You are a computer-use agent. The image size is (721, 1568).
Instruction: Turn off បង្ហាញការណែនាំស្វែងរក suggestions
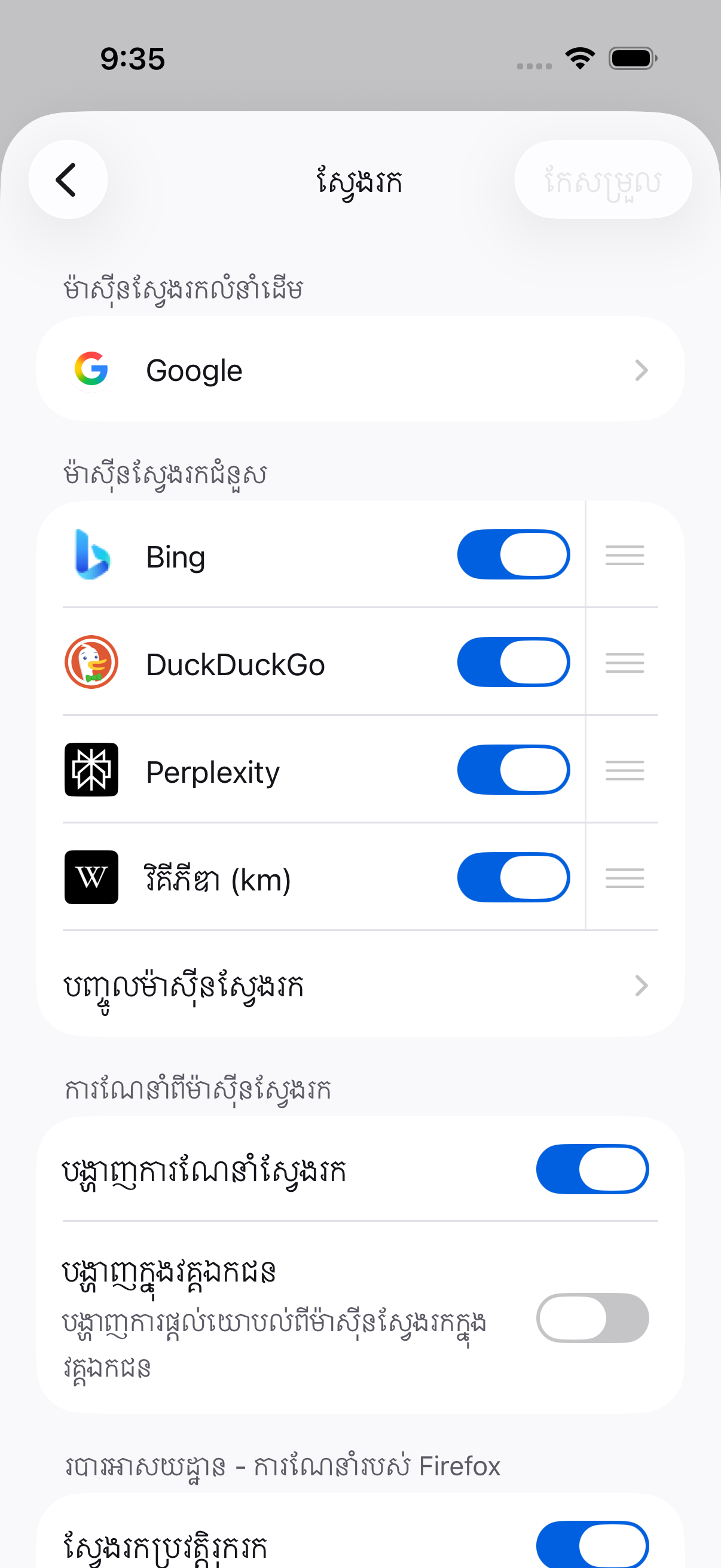(x=591, y=1169)
